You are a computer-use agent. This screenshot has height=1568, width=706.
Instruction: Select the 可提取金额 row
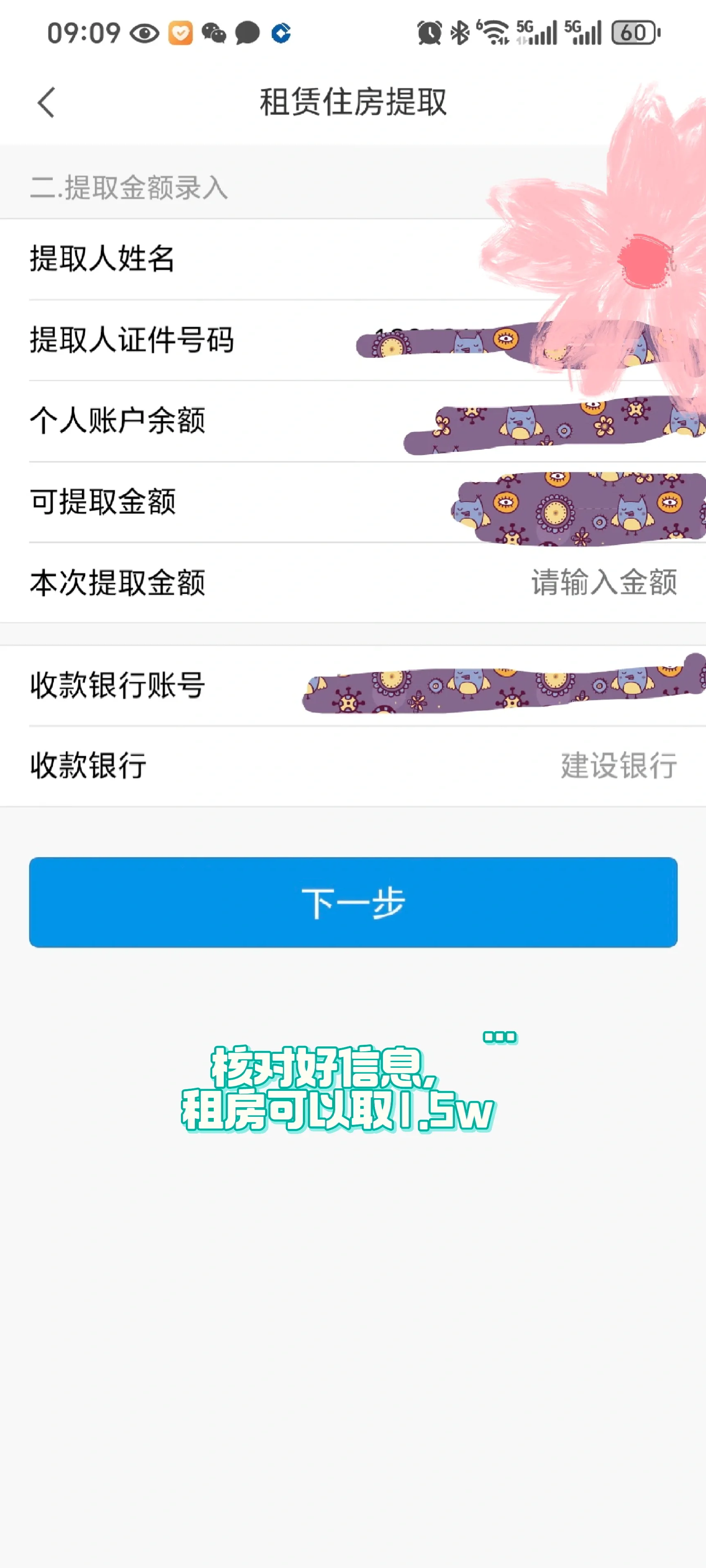(353, 502)
